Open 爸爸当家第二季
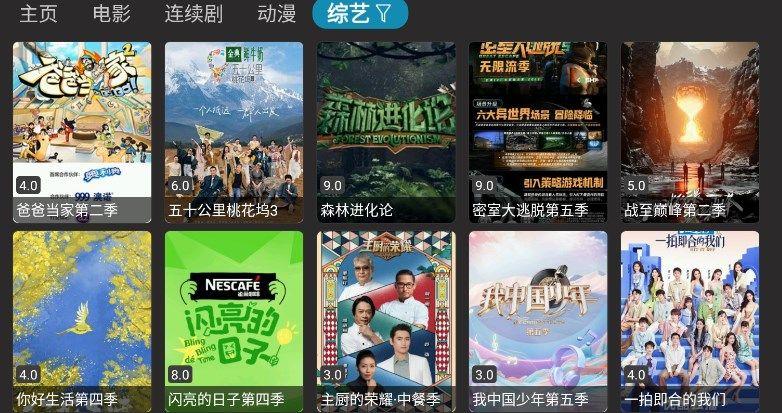The height and width of the screenshot is (413, 782). pos(82,132)
